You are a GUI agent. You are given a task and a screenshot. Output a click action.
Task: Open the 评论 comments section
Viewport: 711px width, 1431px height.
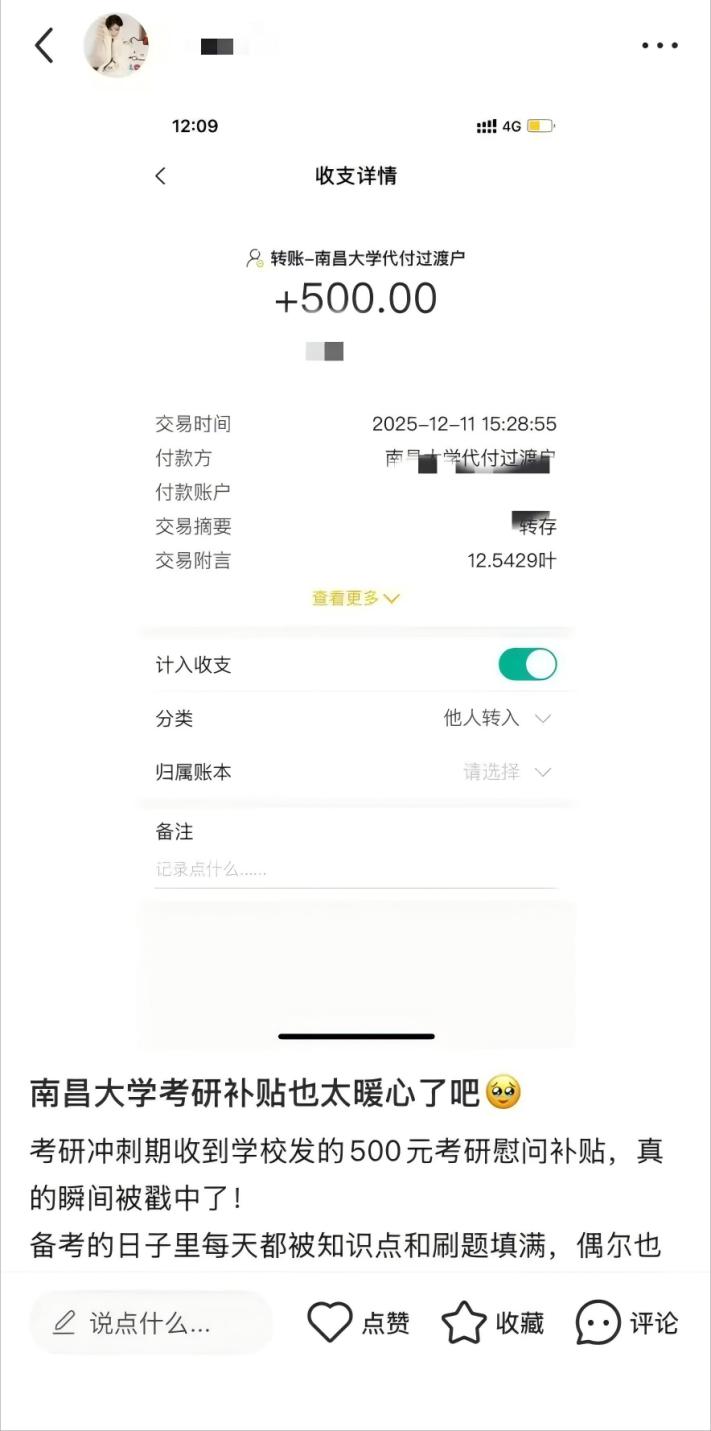coord(627,1323)
